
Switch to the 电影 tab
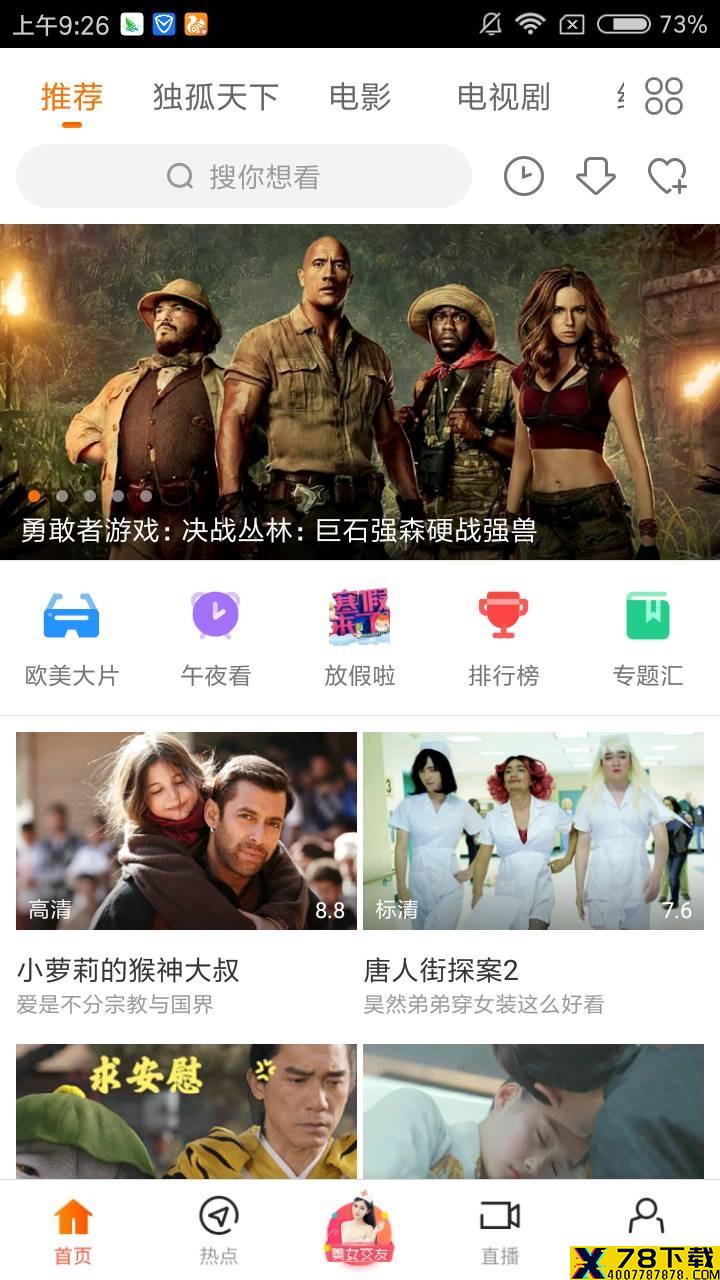[x=360, y=97]
